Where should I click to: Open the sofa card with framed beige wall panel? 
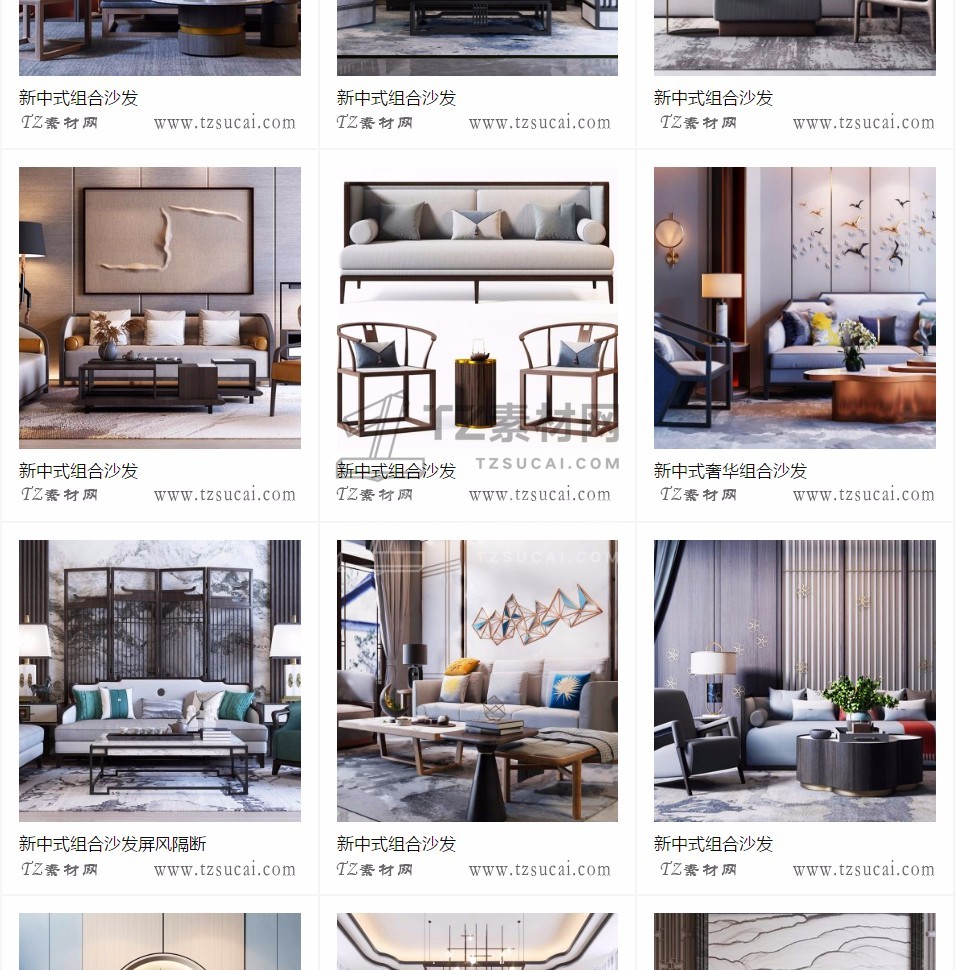pyautogui.click(x=160, y=308)
